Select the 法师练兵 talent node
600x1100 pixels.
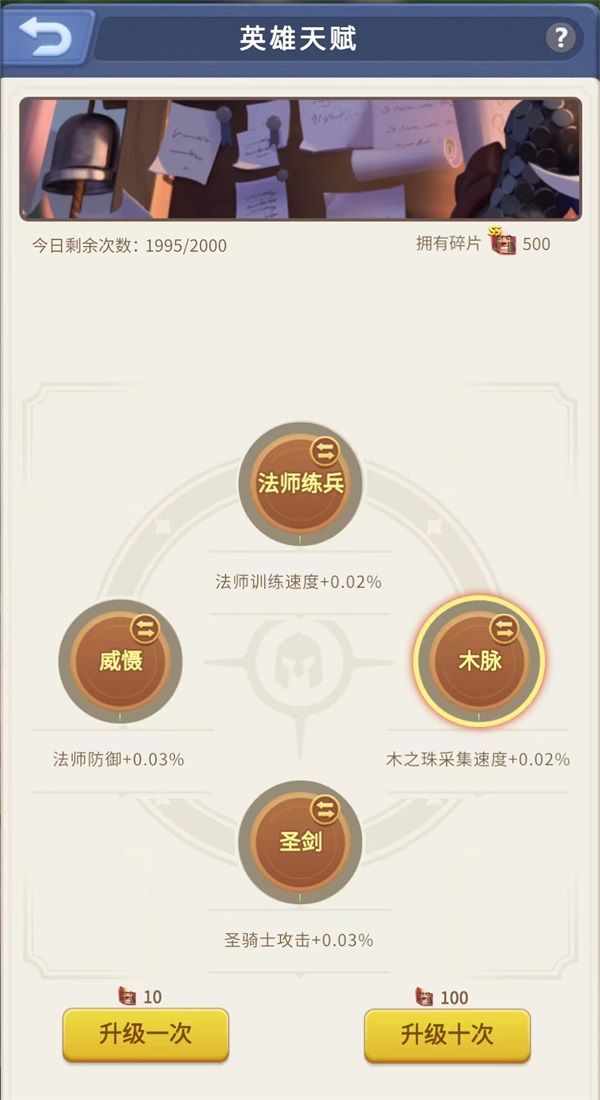coord(300,486)
